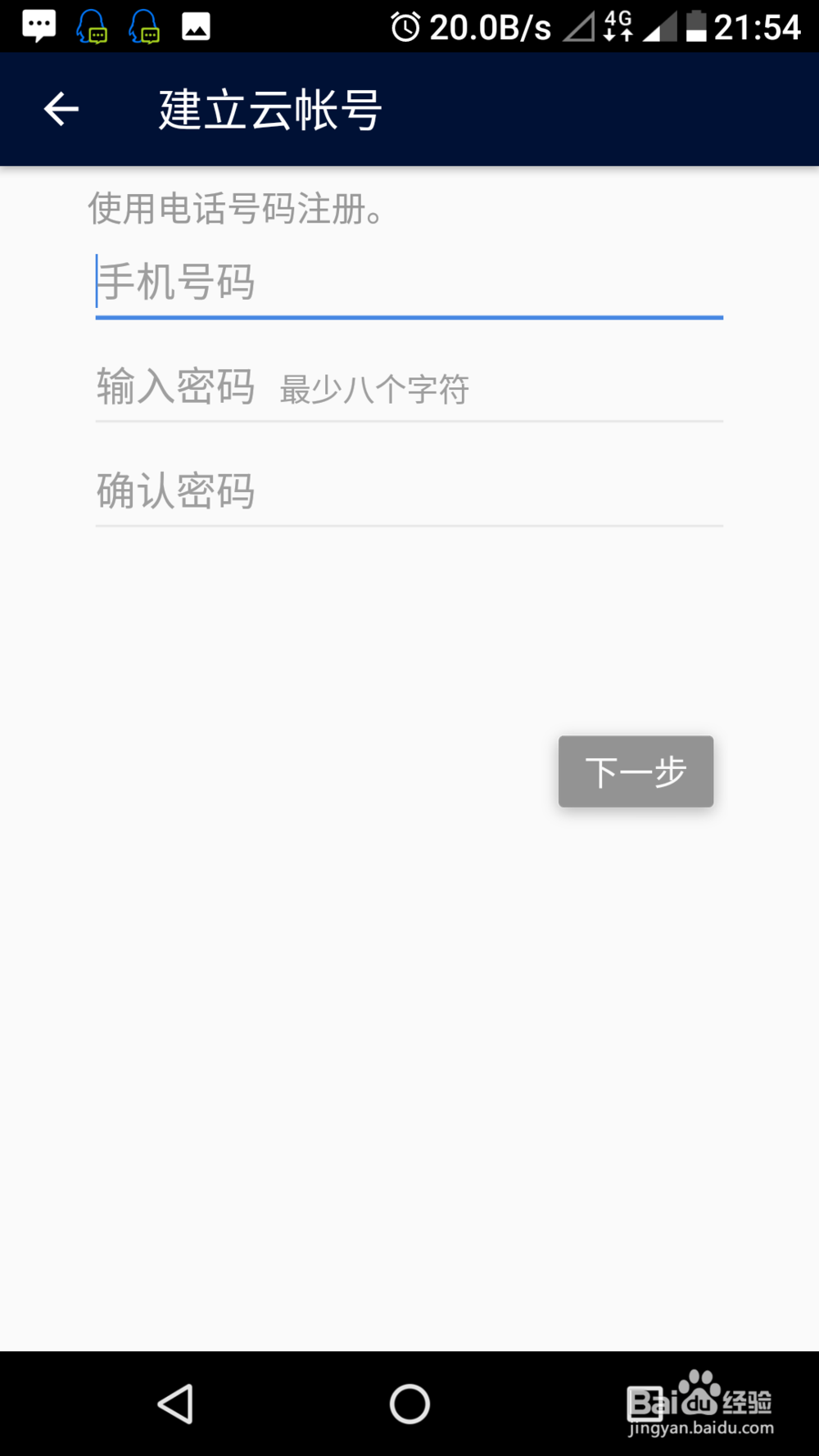Tap the 4G network indicator icon
Screen dimensions: 819x1456
tap(617, 25)
